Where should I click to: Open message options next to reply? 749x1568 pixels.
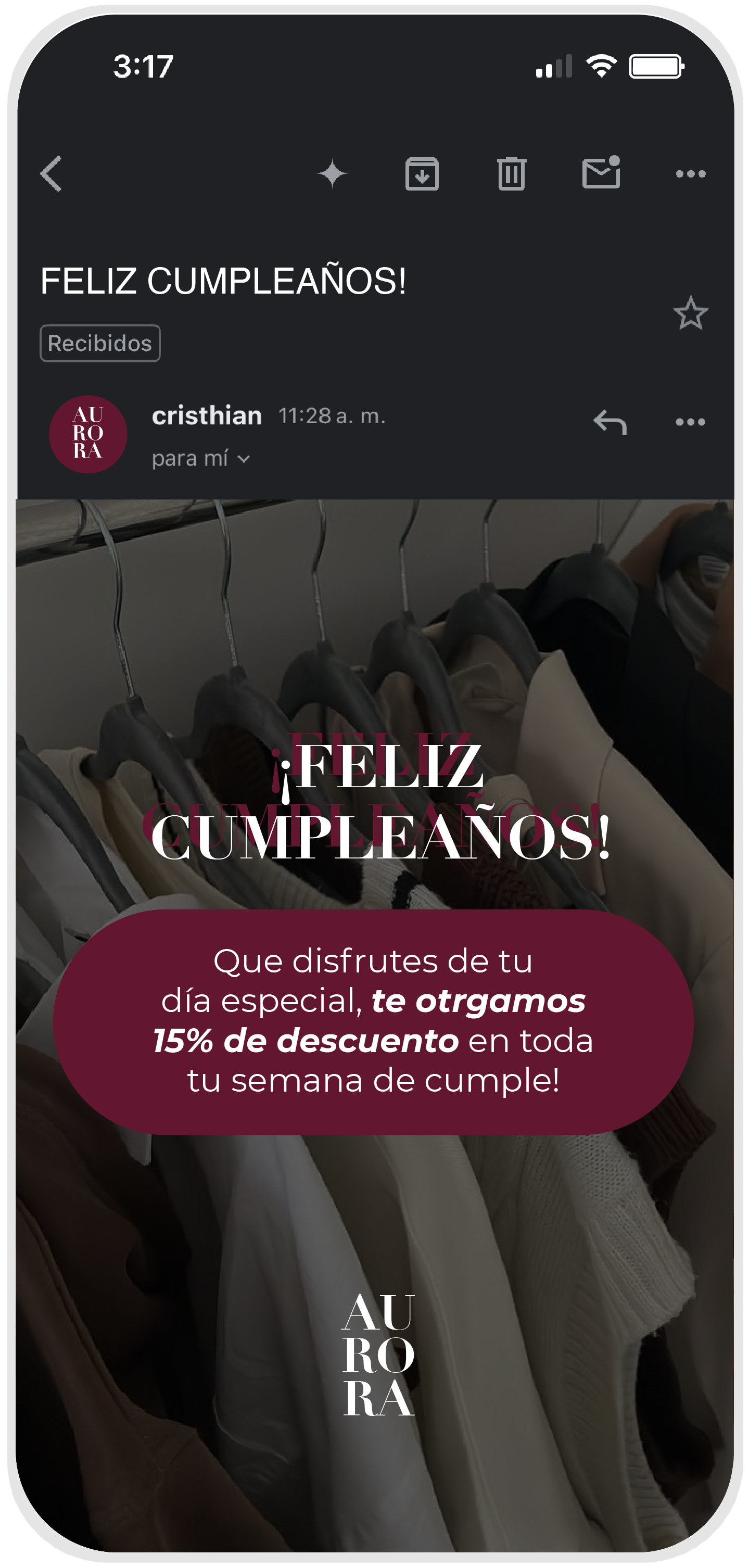point(691,422)
